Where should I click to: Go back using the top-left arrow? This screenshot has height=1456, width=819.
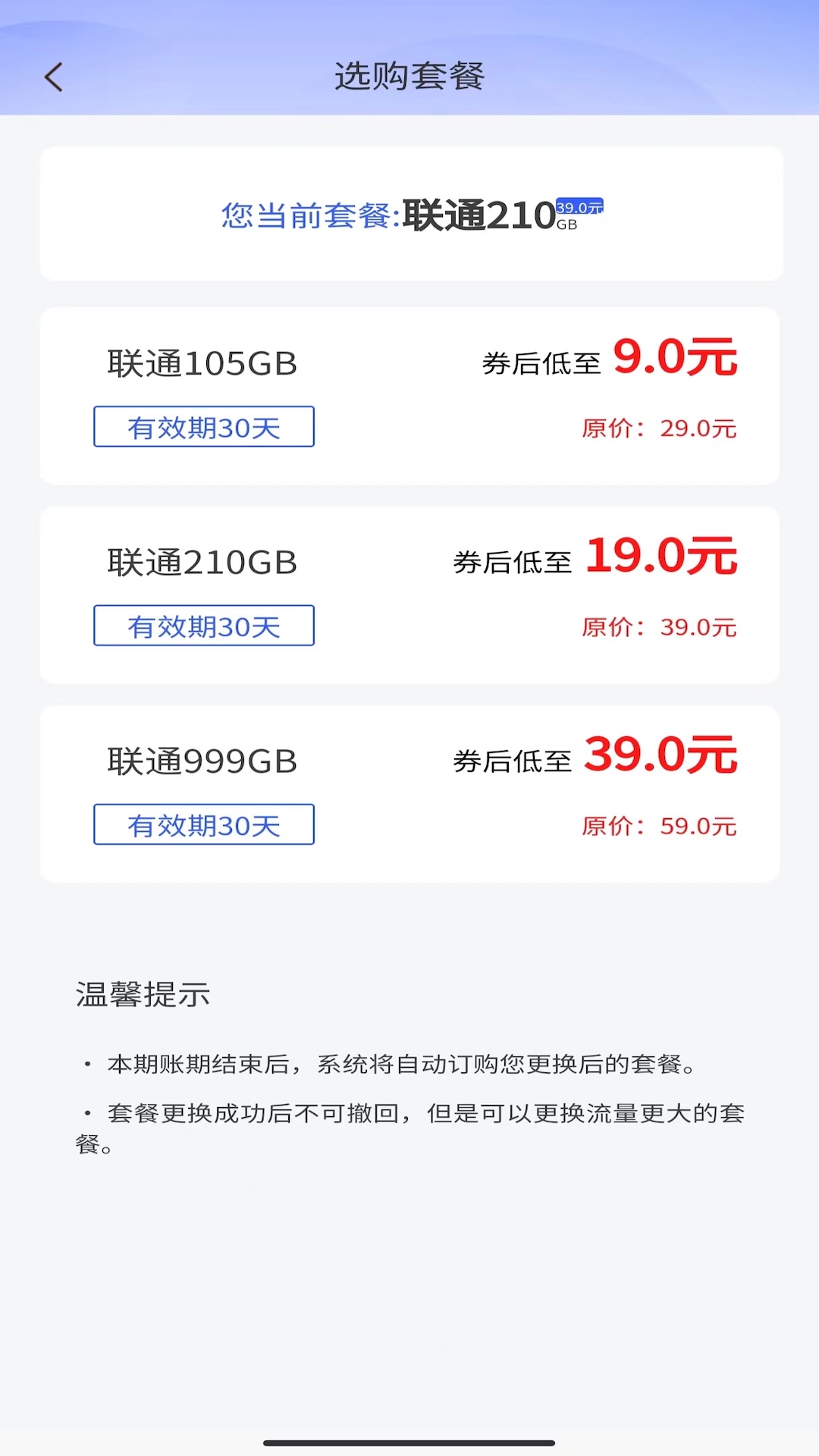[x=54, y=77]
